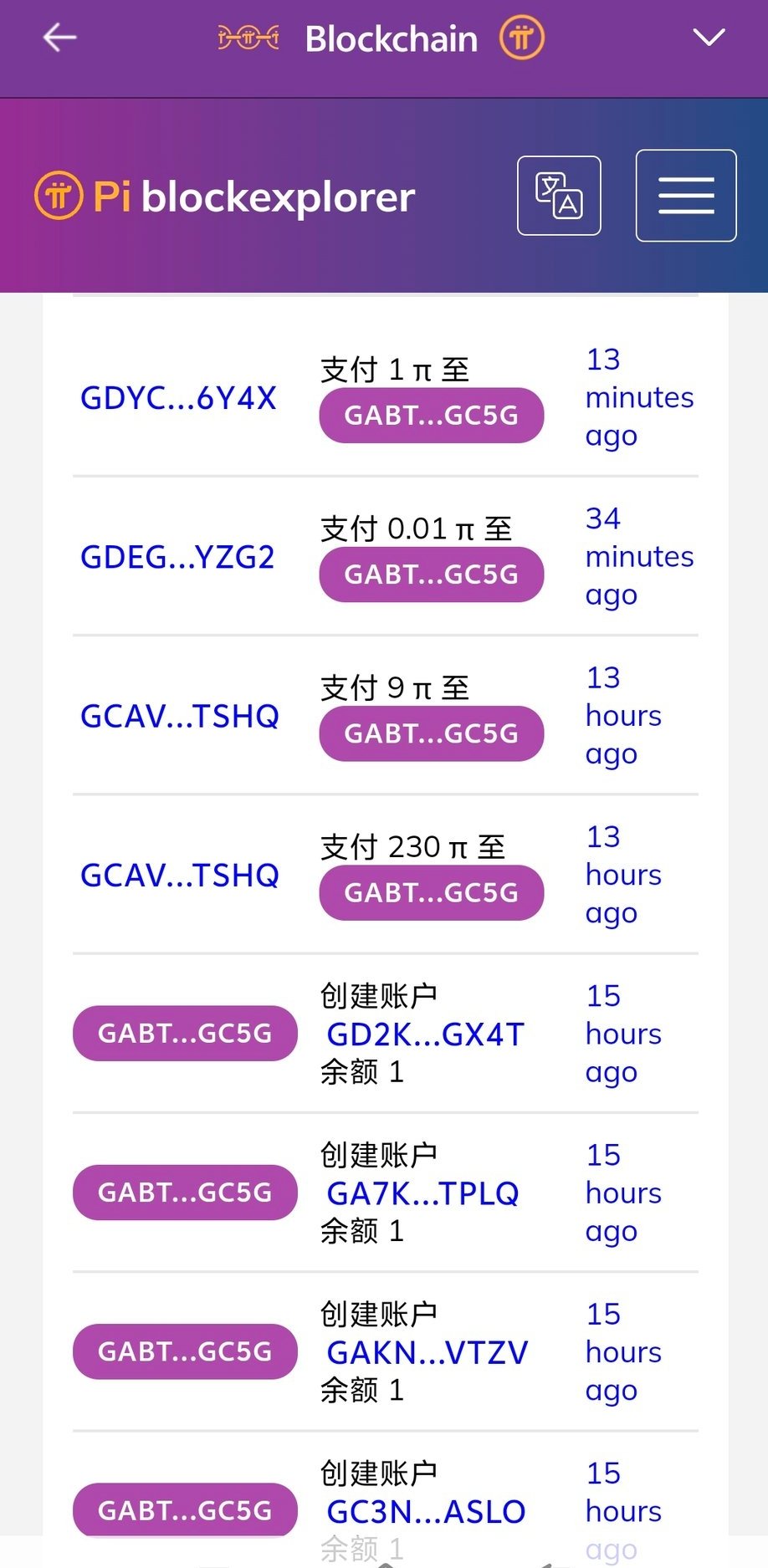Expand the top-right chevron dropdown
Screen dimensions: 768x1568
[709, 38]
